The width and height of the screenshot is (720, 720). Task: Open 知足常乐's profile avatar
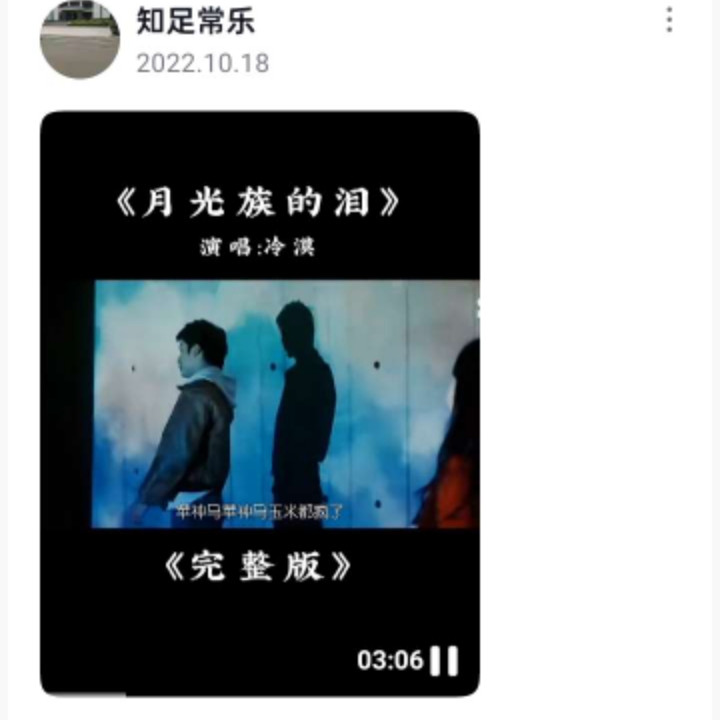pos(80,38)
